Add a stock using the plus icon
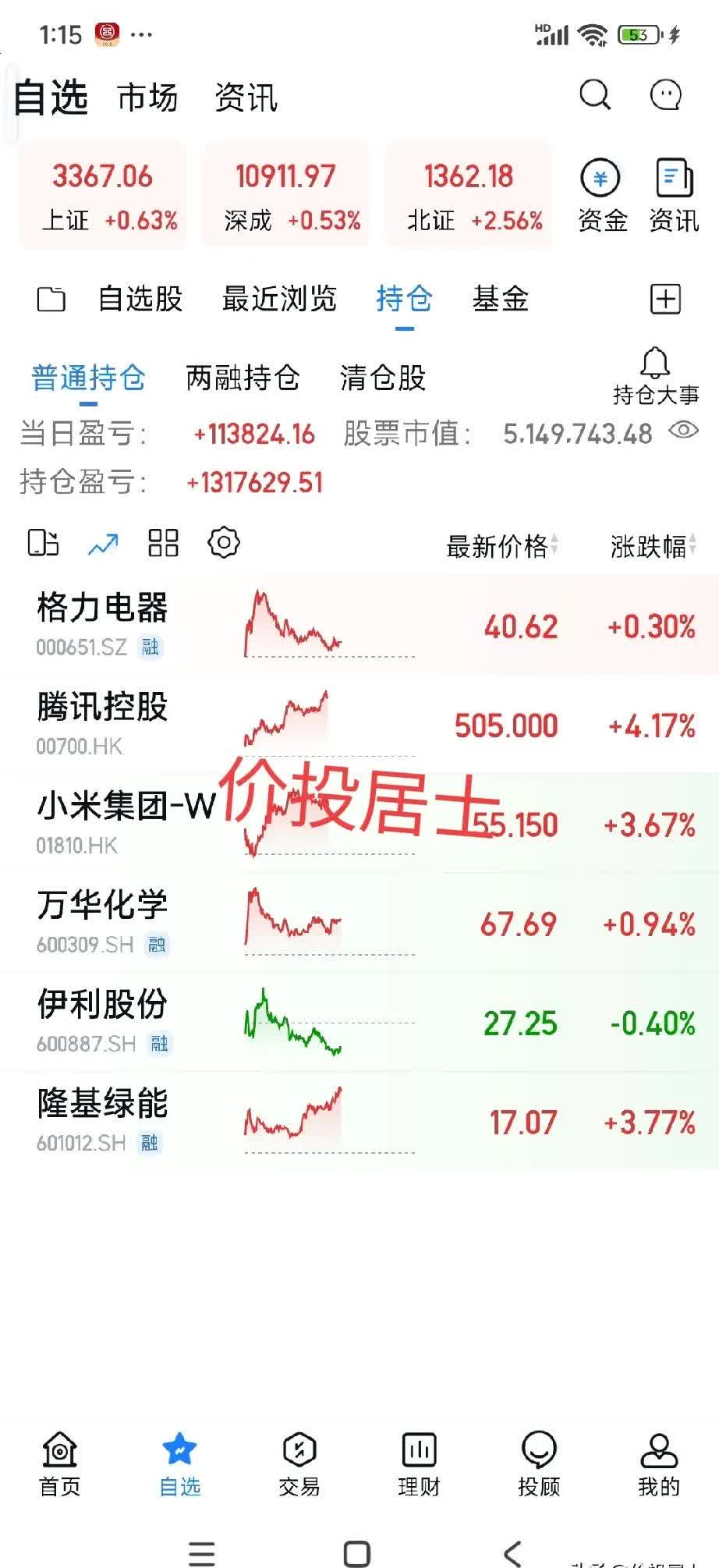The height and width of the screenshot is (1568, 719). (665, 299)
